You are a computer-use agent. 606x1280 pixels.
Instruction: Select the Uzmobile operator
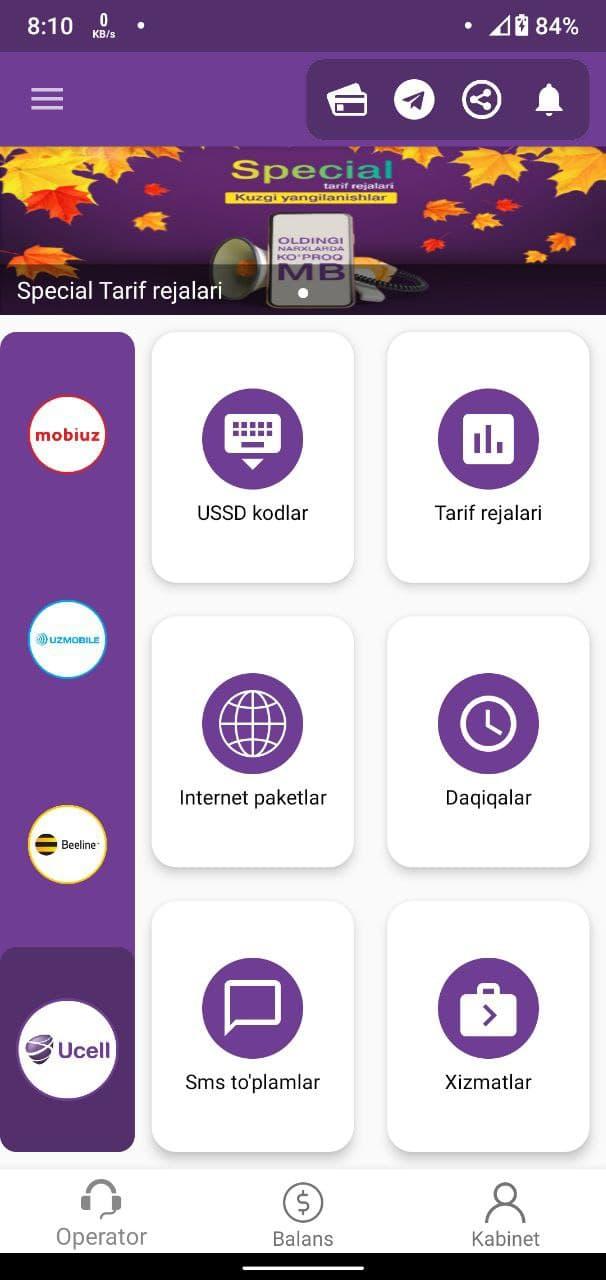(x=67, y=639)
